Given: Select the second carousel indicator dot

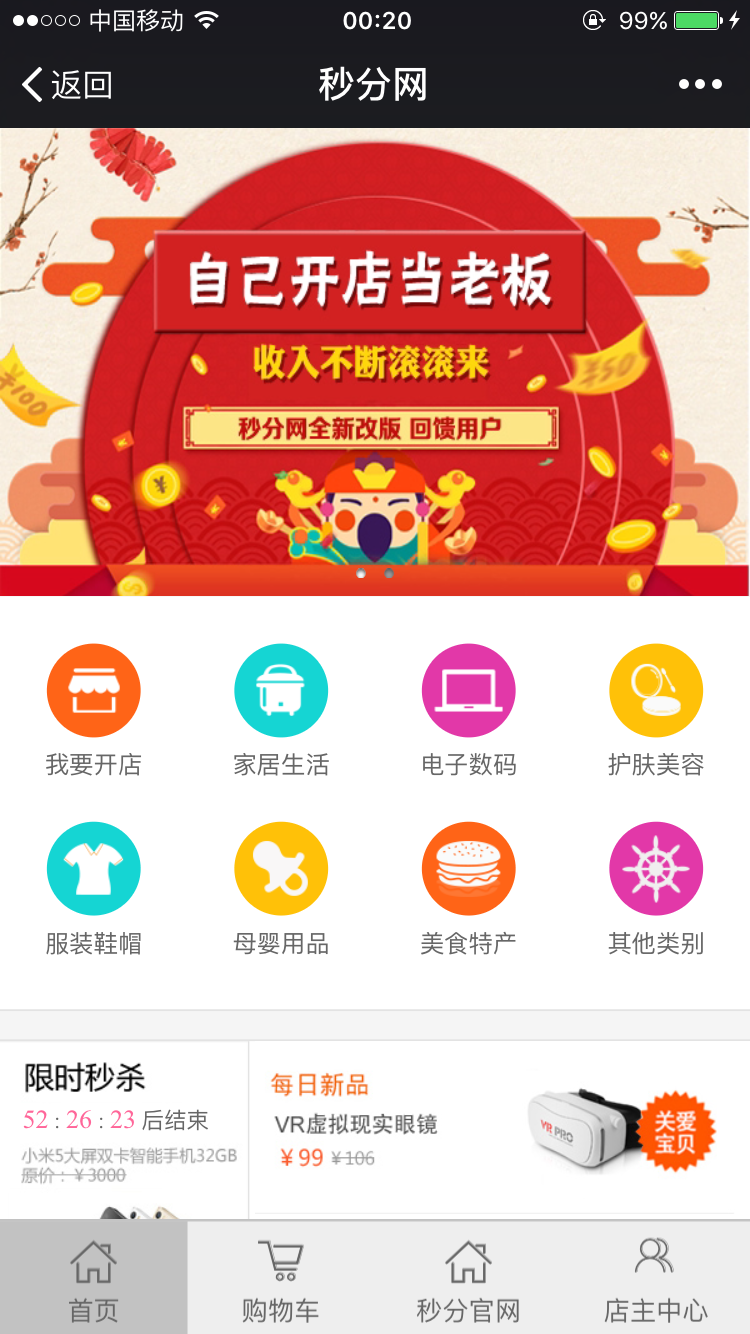Looking at the screenshot, I should tap(387, 575).
